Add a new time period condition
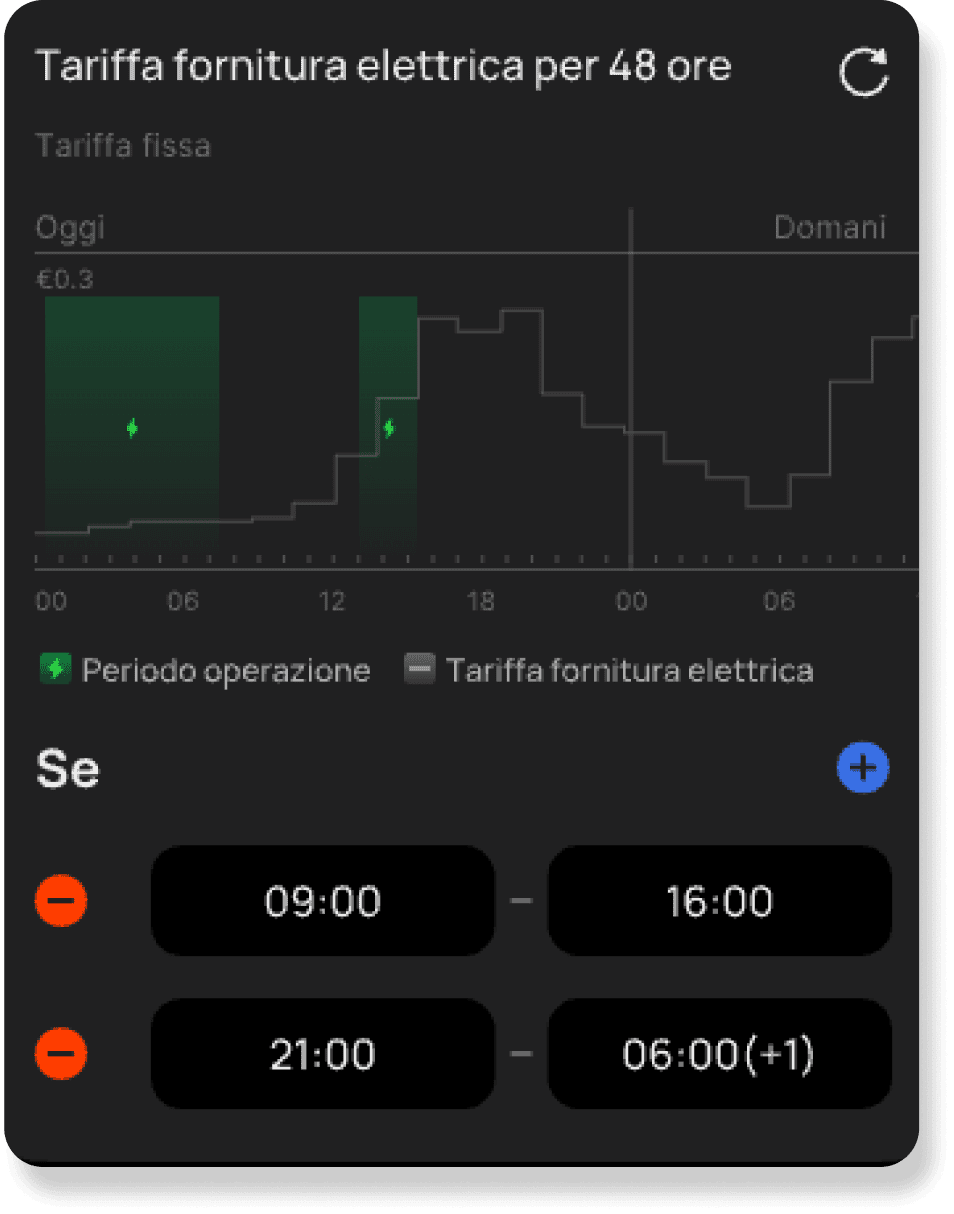Screen dimensions: 954x1214 pyautogui.click(x=862, y=768)
